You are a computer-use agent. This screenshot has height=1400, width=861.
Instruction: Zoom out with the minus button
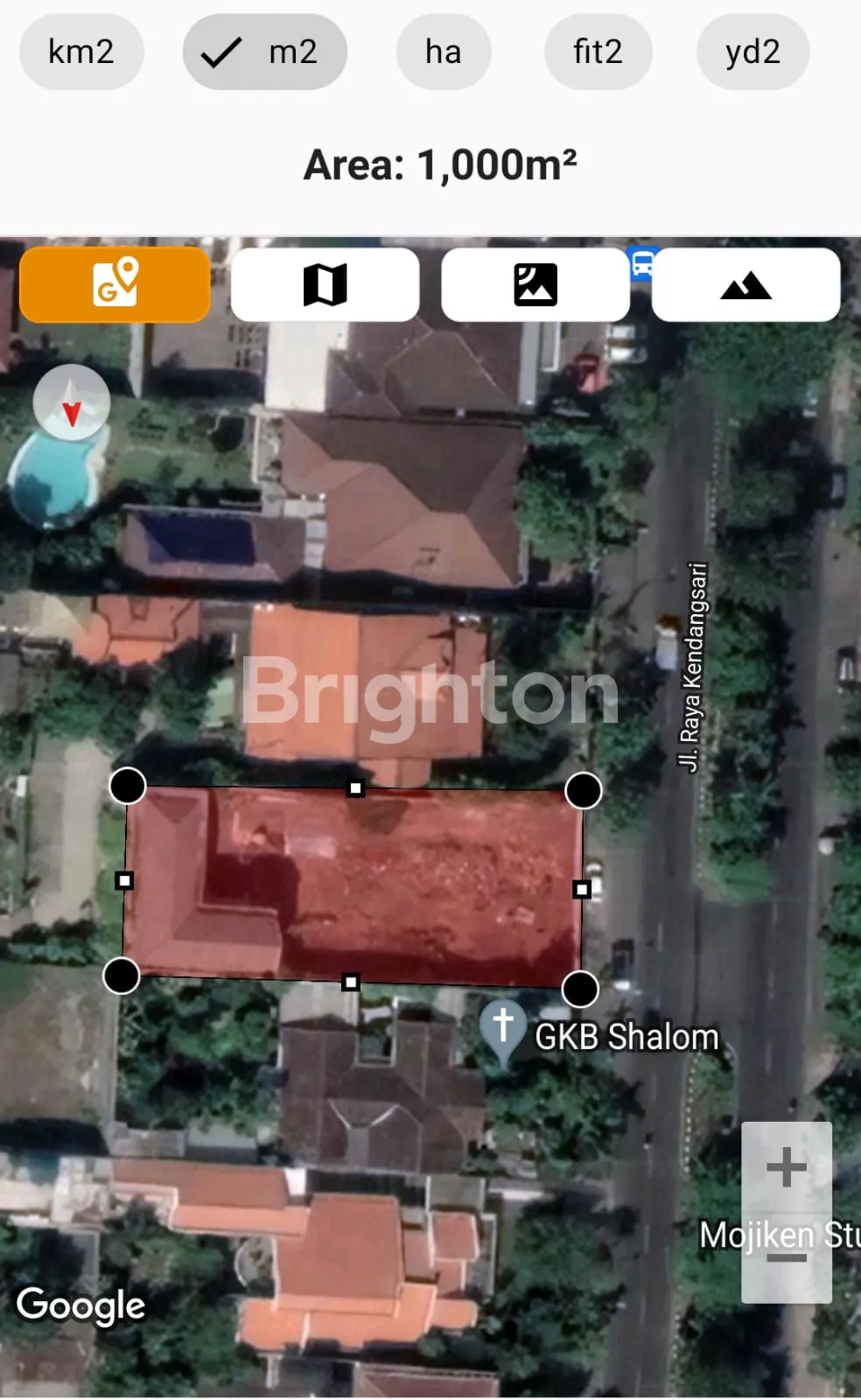[786, 1258]
